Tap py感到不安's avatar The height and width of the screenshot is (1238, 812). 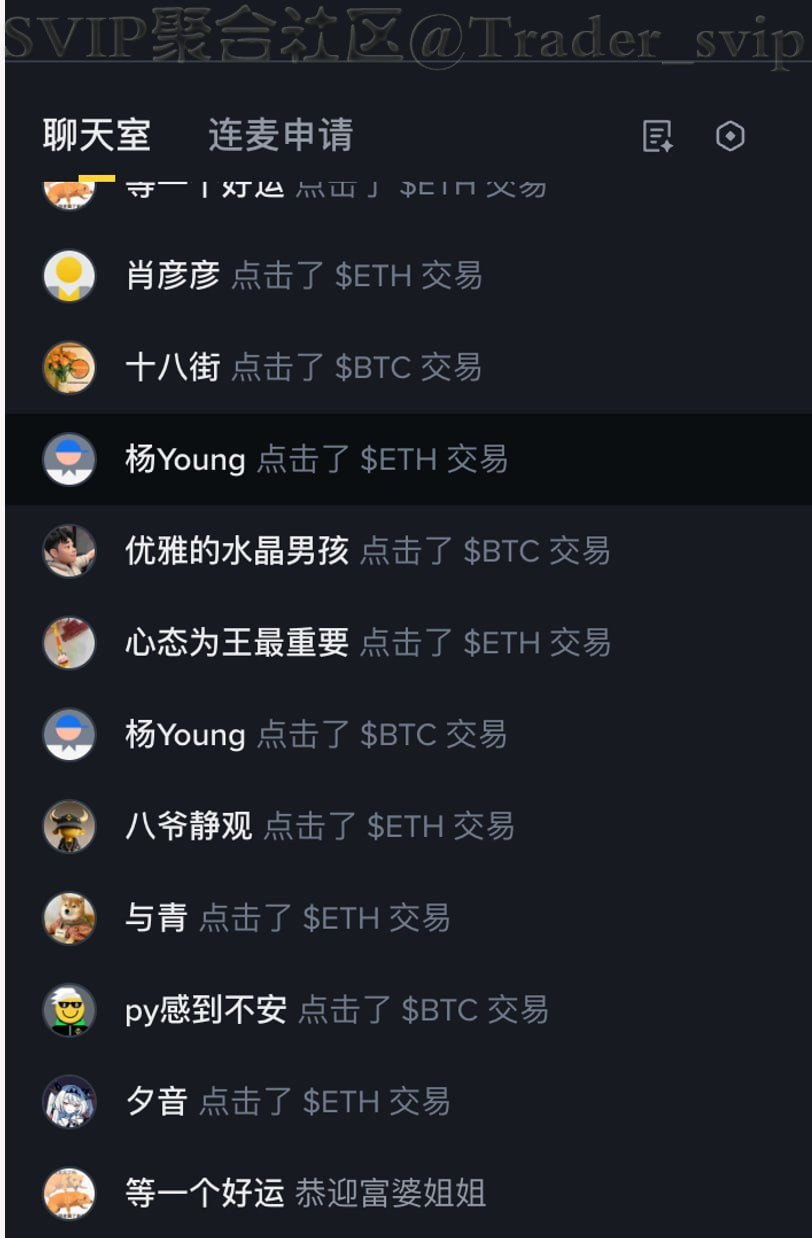click(x=69, y=1010)
